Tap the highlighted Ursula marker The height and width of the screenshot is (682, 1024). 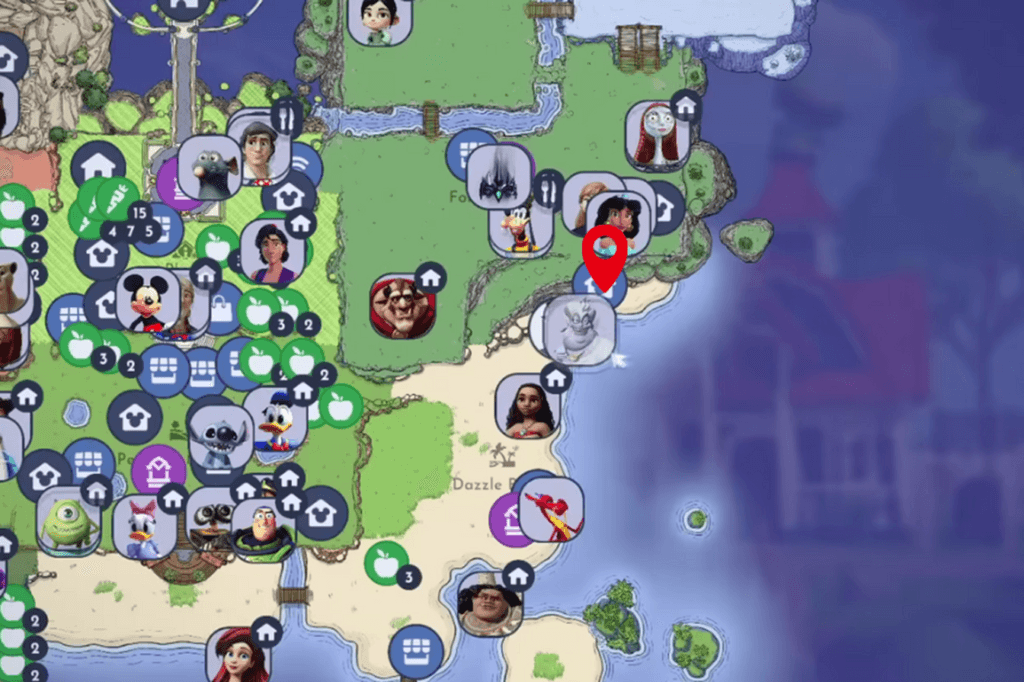[x=580, y=330]
